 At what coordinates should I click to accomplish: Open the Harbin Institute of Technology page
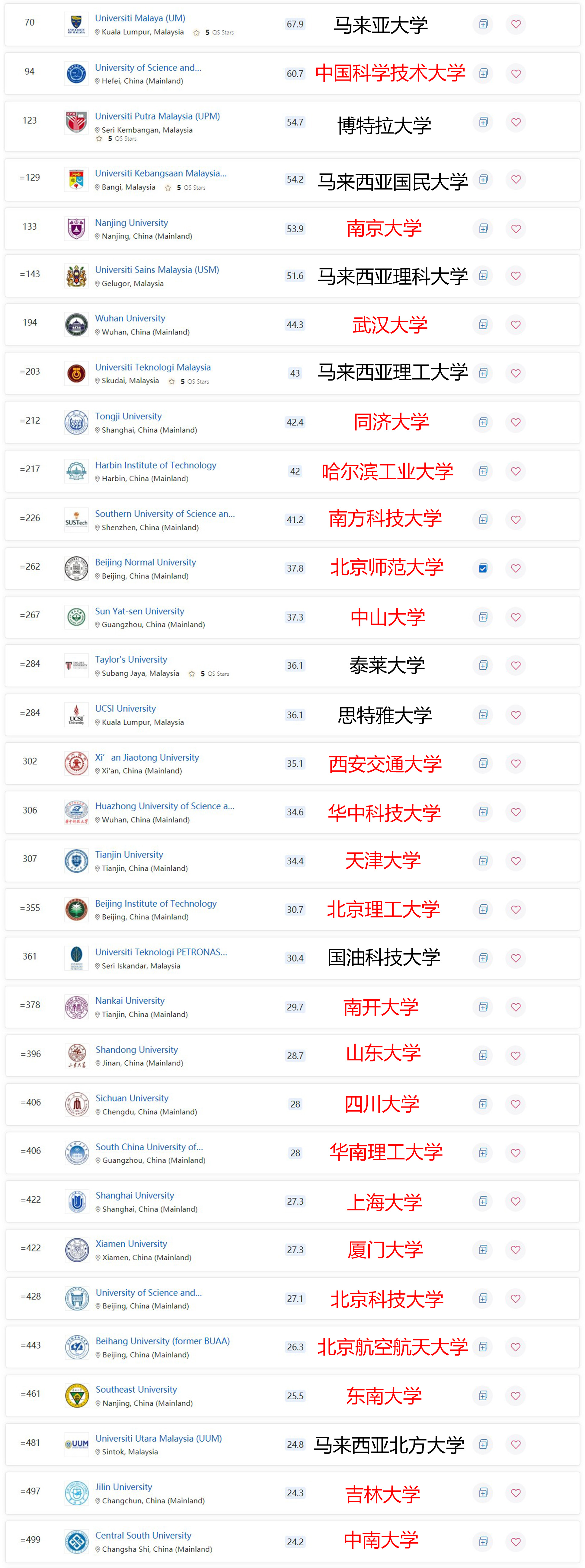point(155,465)
